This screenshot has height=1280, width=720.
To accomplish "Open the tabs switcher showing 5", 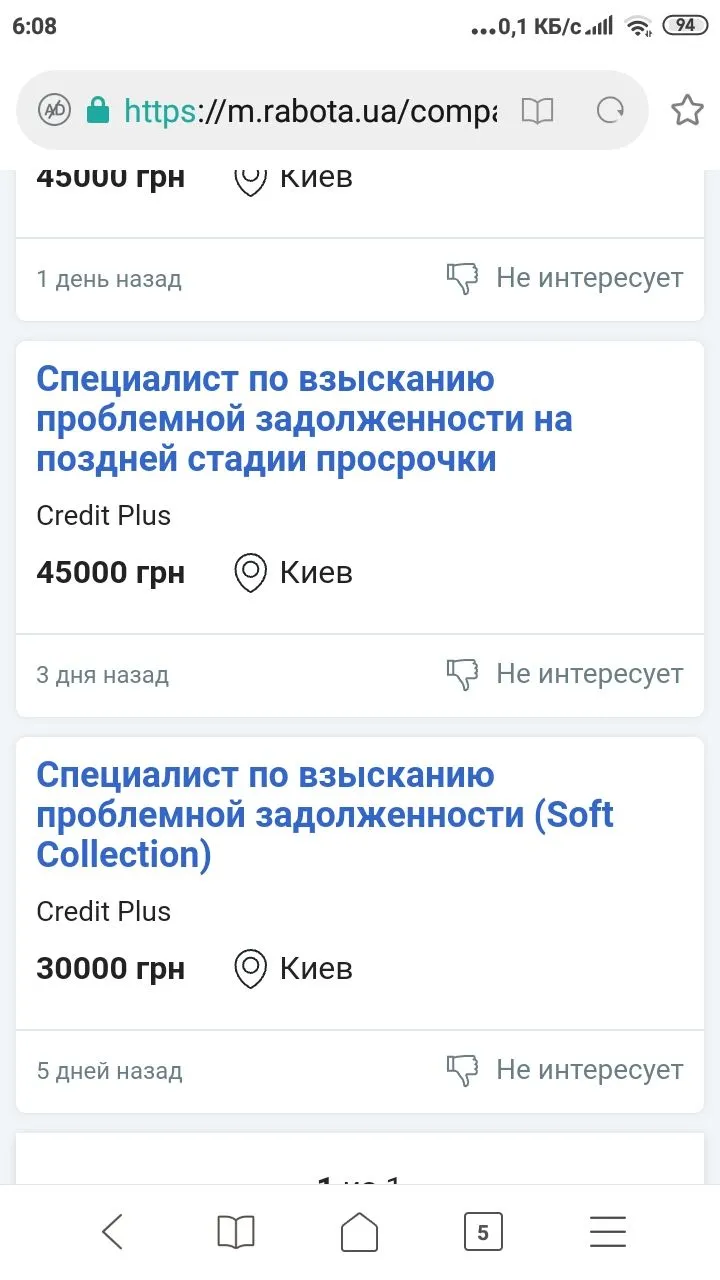I will 483,1232.
